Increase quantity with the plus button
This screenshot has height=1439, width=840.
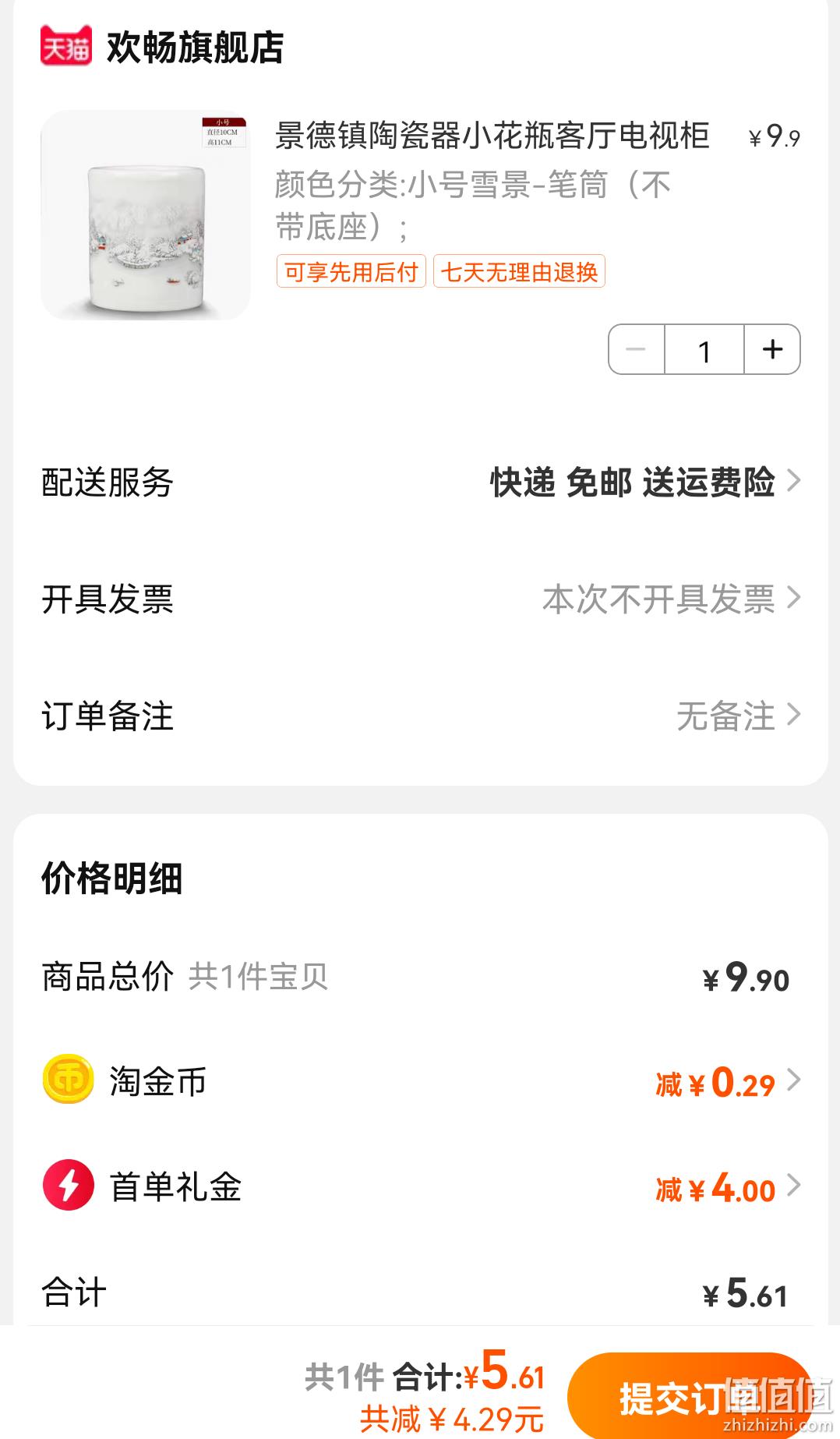(x=772, y=349)
